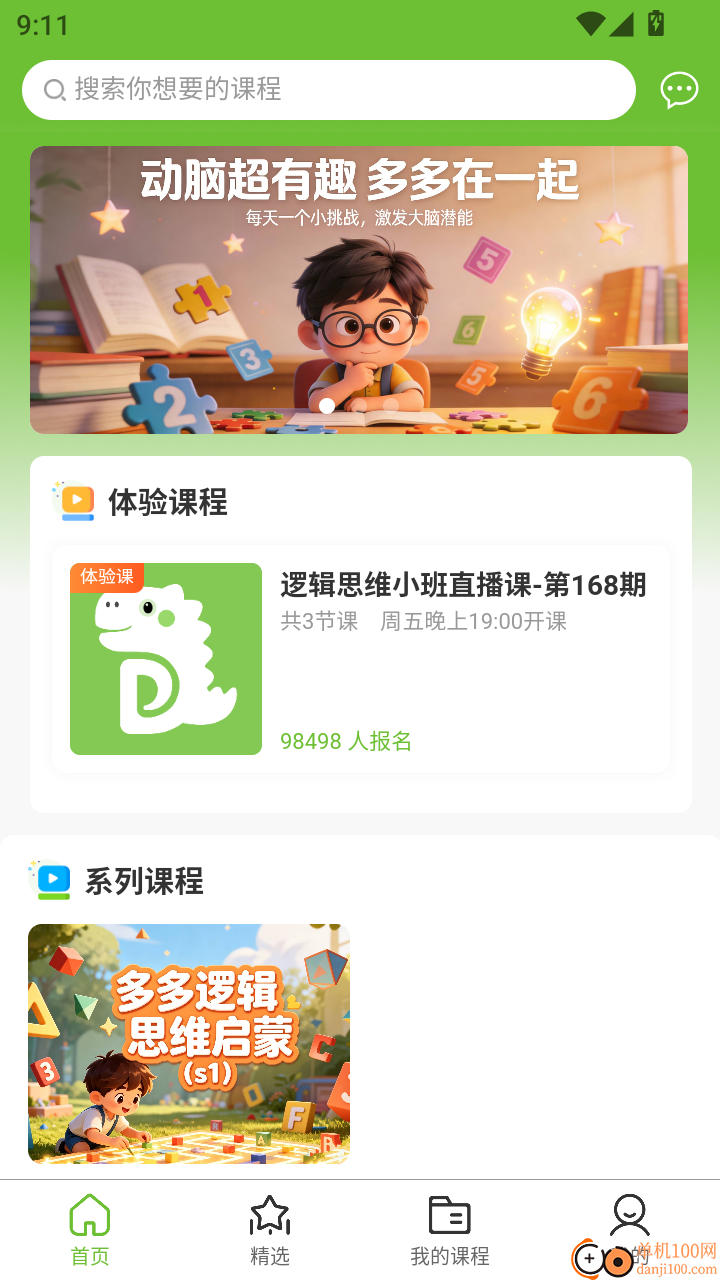Viewport: 720px width, 1280px height.
Task: Open course 逻辑思维小班直播课-第168期
Action: click(463, 585)
